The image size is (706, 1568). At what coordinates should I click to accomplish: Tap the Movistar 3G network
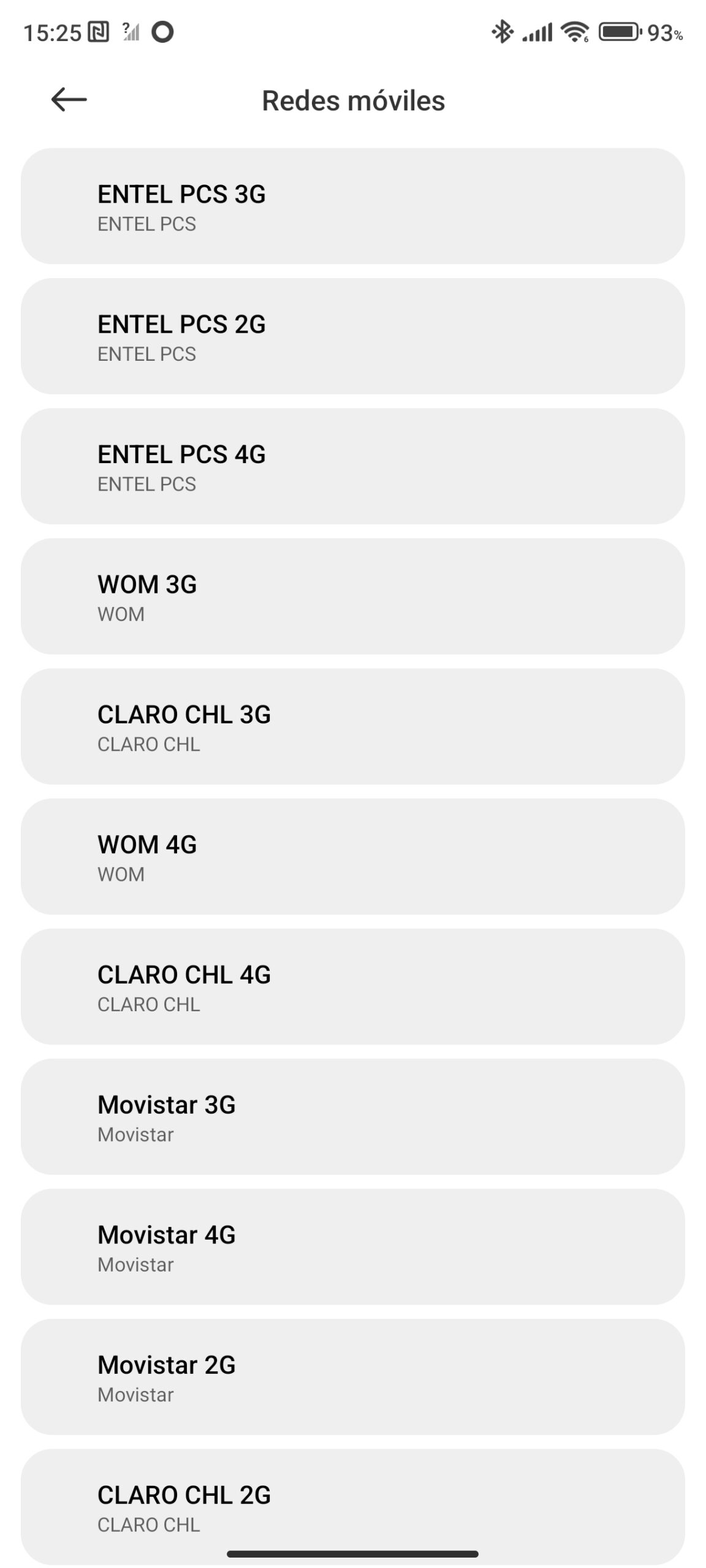tap(352, 1116)
